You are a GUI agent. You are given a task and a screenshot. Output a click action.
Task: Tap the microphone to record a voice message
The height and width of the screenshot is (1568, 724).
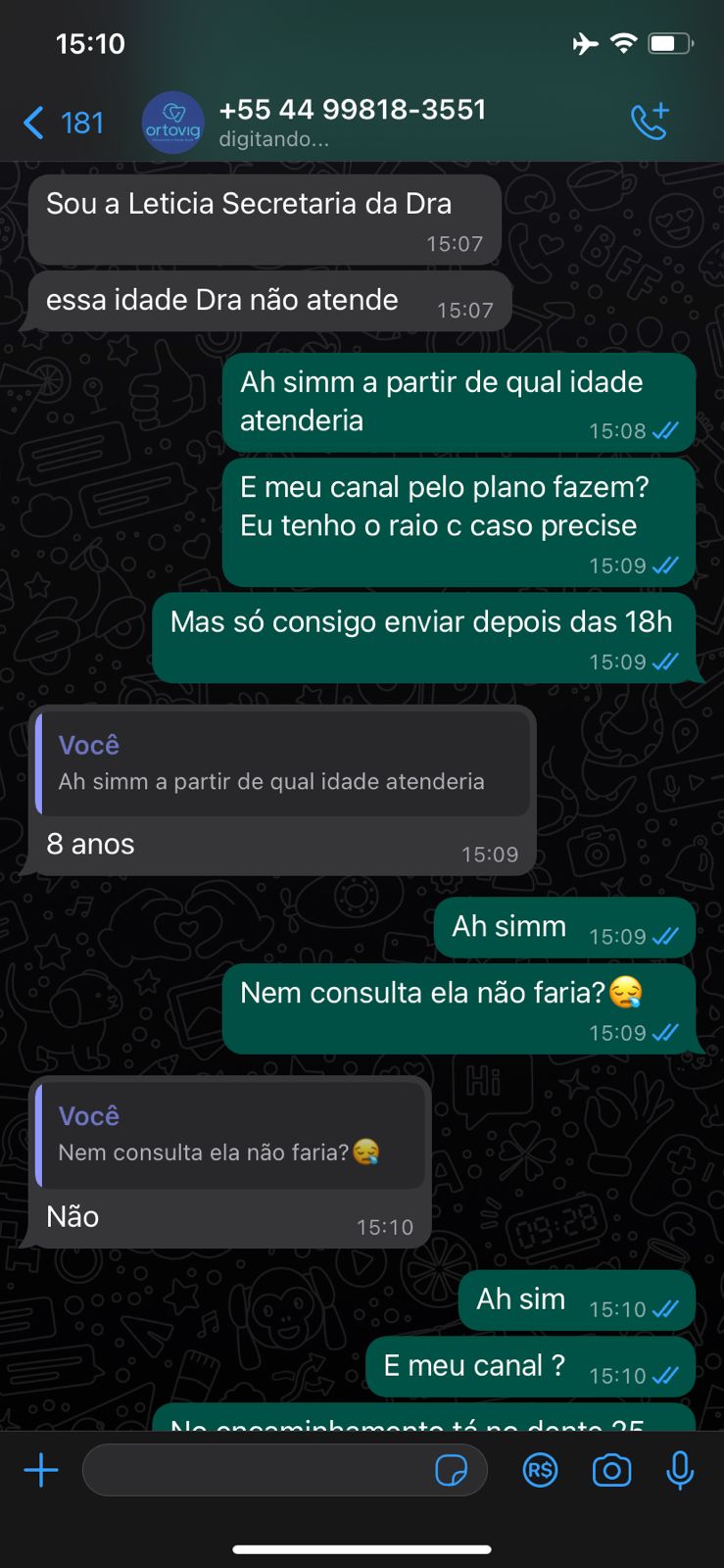pos(679,1470)
